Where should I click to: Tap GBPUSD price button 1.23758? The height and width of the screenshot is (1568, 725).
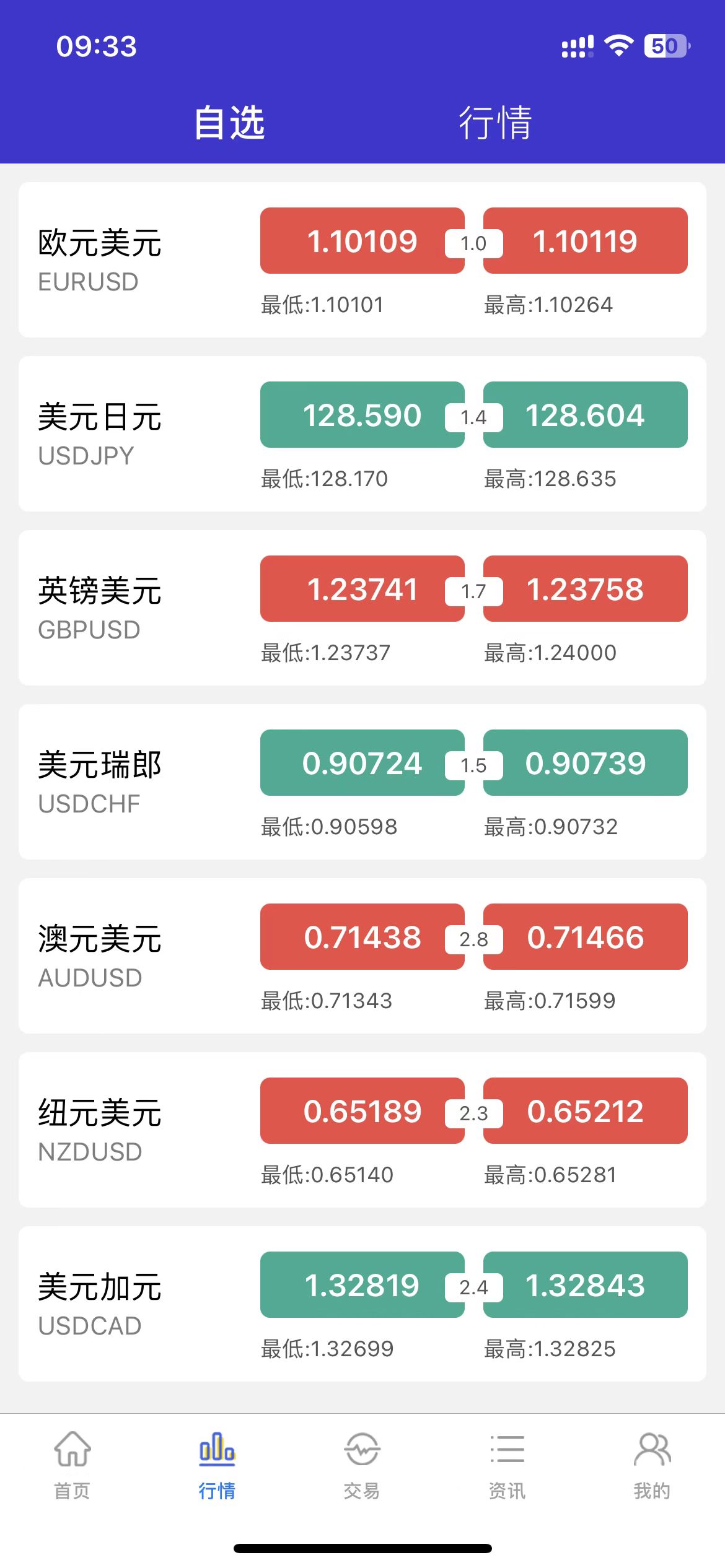pos(585,589)
